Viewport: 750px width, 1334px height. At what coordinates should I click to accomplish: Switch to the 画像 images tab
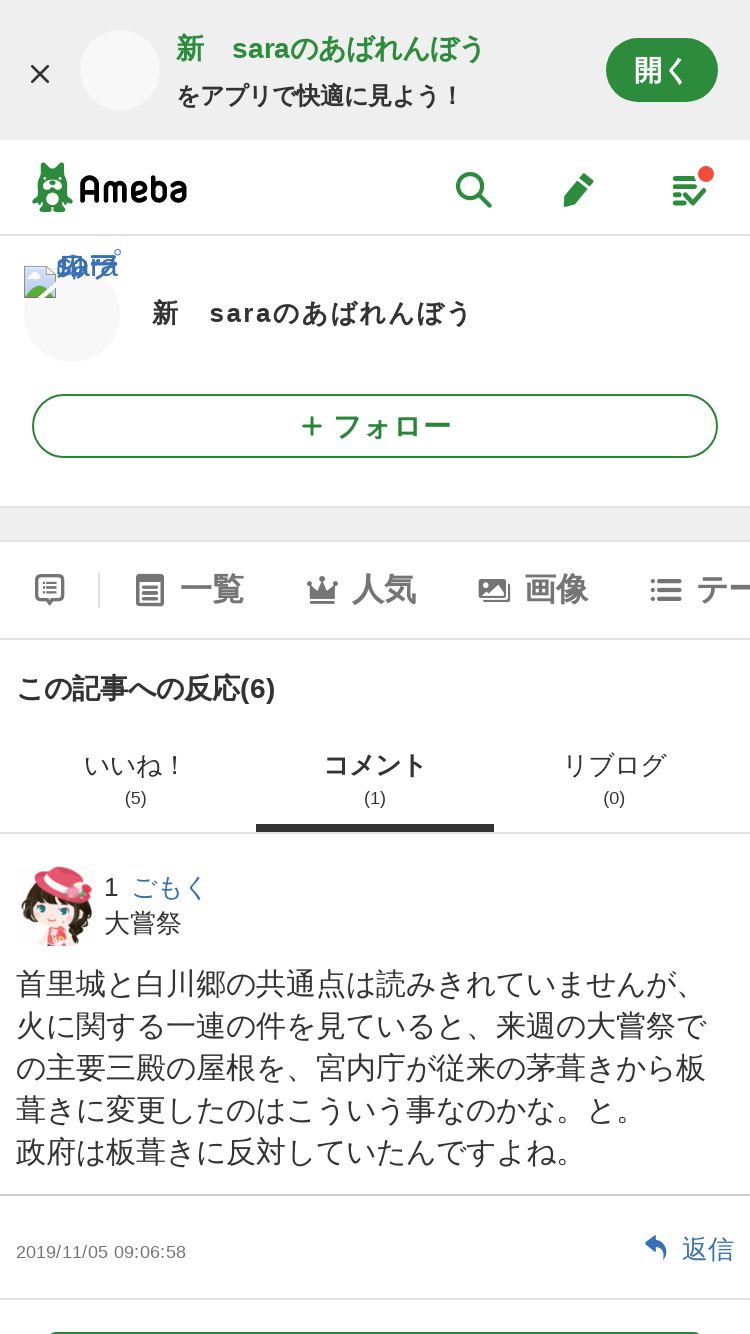pos(533,590)
